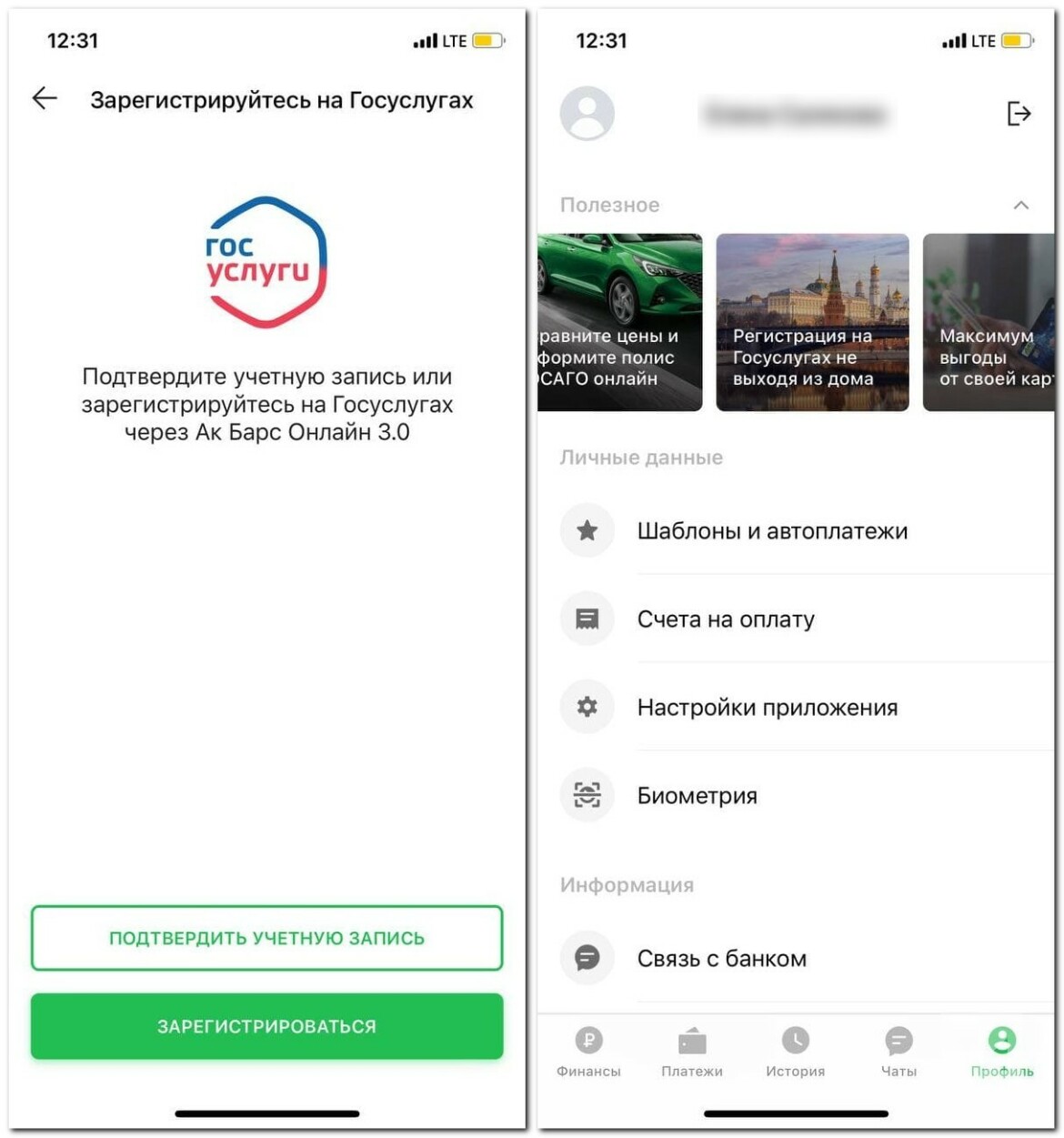Switch to the Чаты tab
Screen dimensions: 1064x1138
click(x=898, y=1052)
